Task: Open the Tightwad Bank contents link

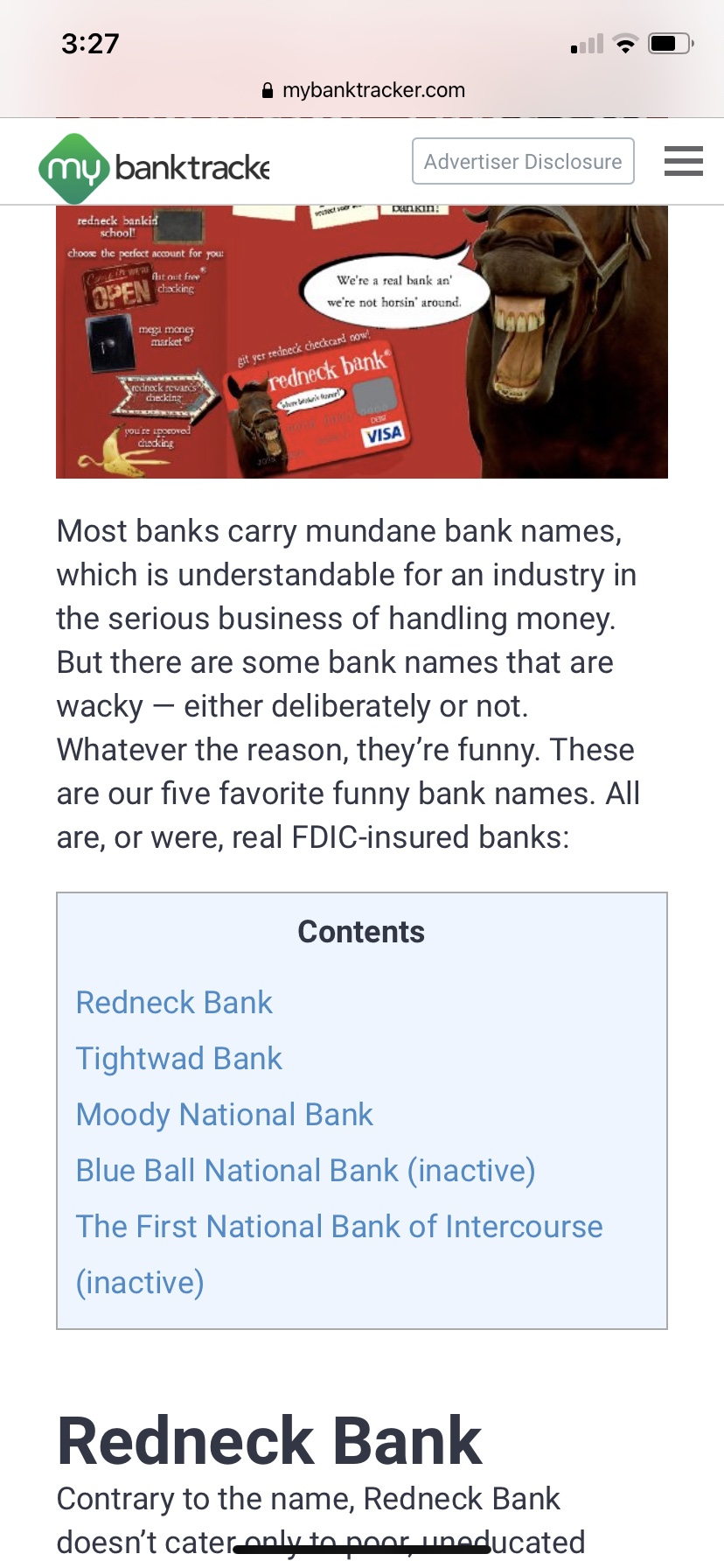Action: (178, 1059)
